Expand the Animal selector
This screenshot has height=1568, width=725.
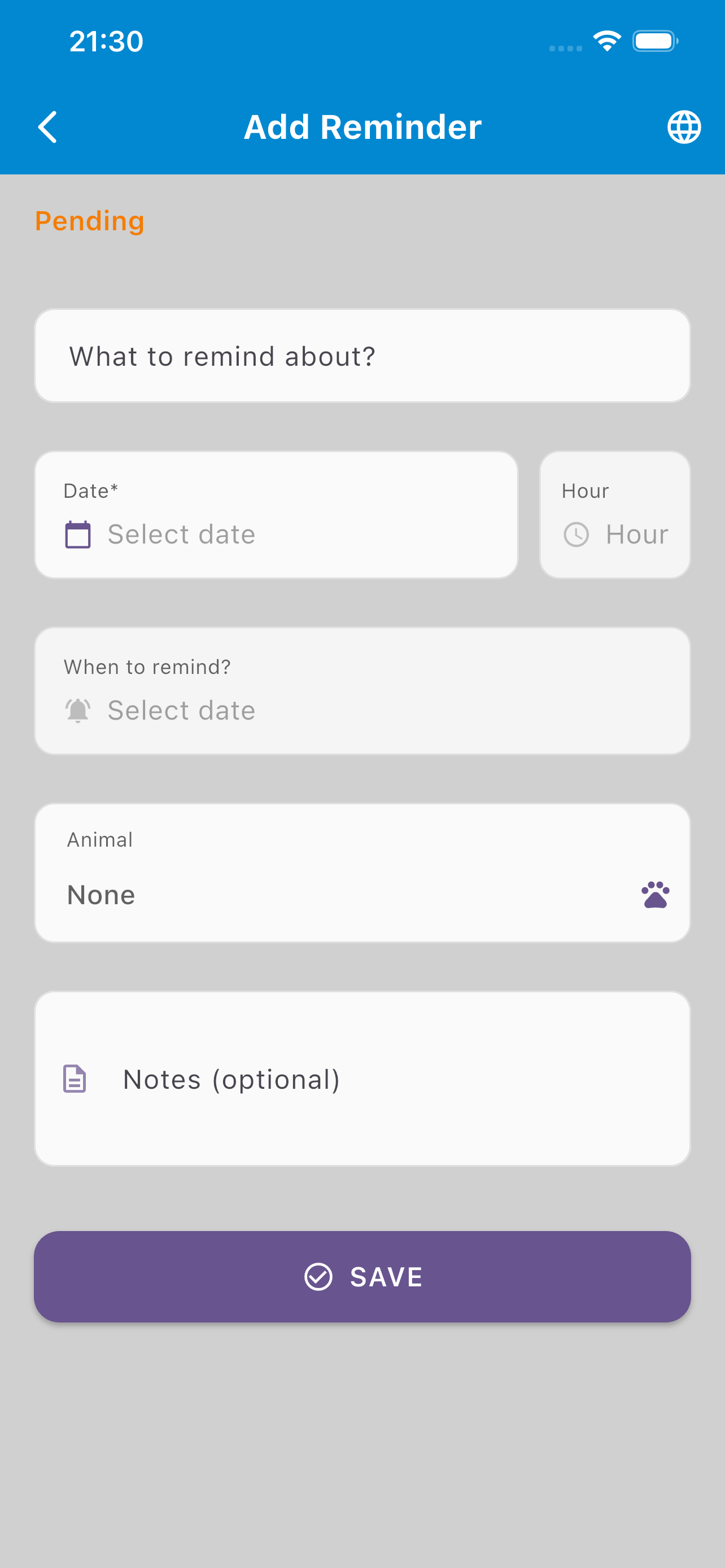pos(362,873)
